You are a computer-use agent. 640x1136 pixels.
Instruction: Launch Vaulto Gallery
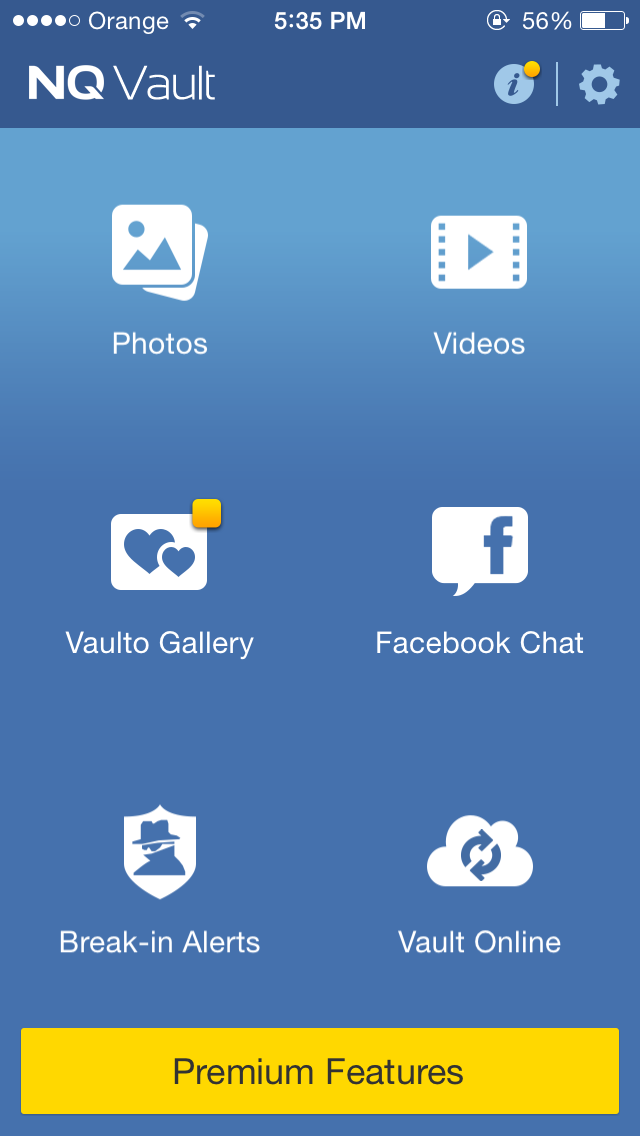159,577
